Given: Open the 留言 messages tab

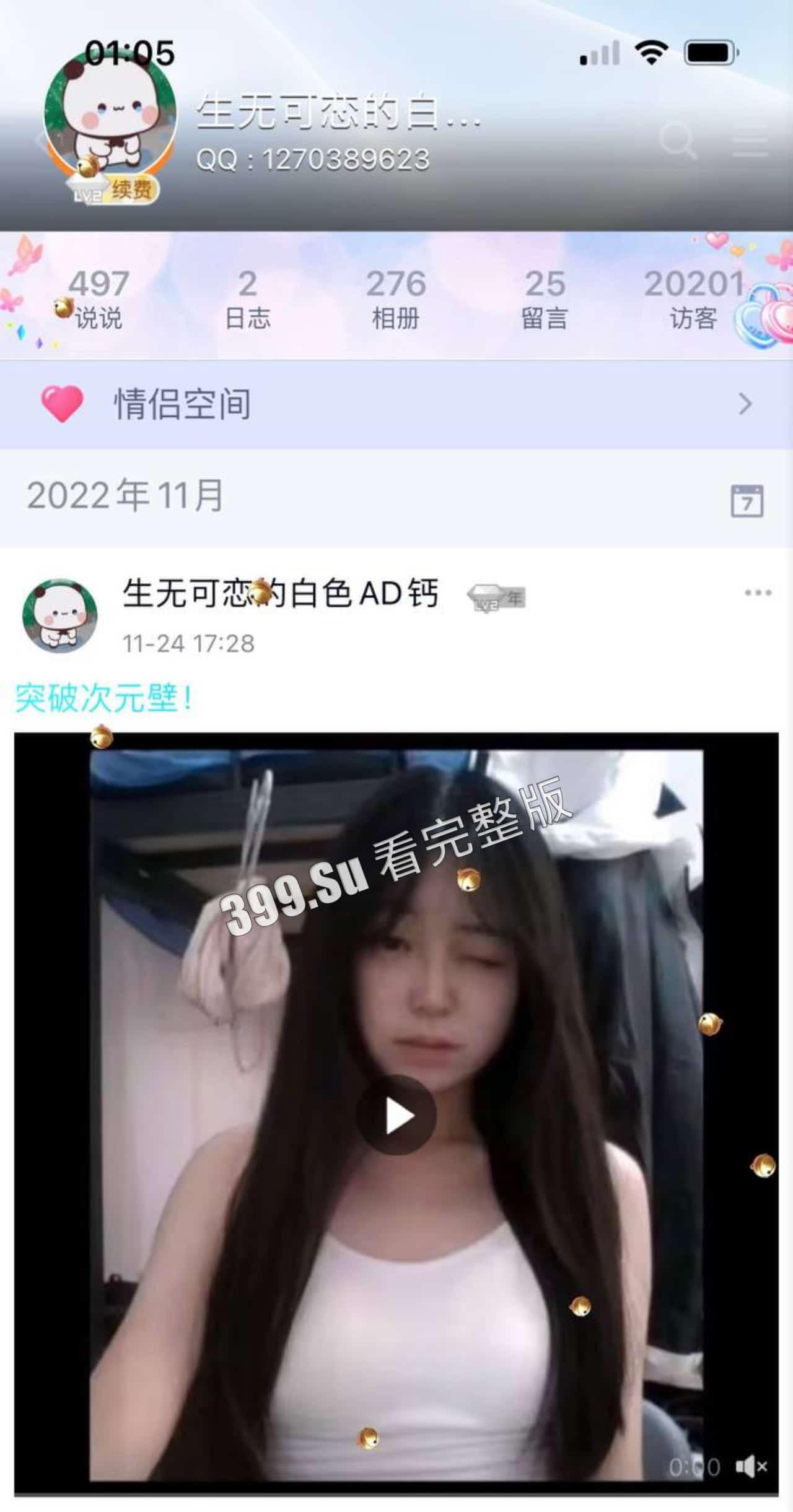Looking at the screenshot, I should click(x=545, y=299).
